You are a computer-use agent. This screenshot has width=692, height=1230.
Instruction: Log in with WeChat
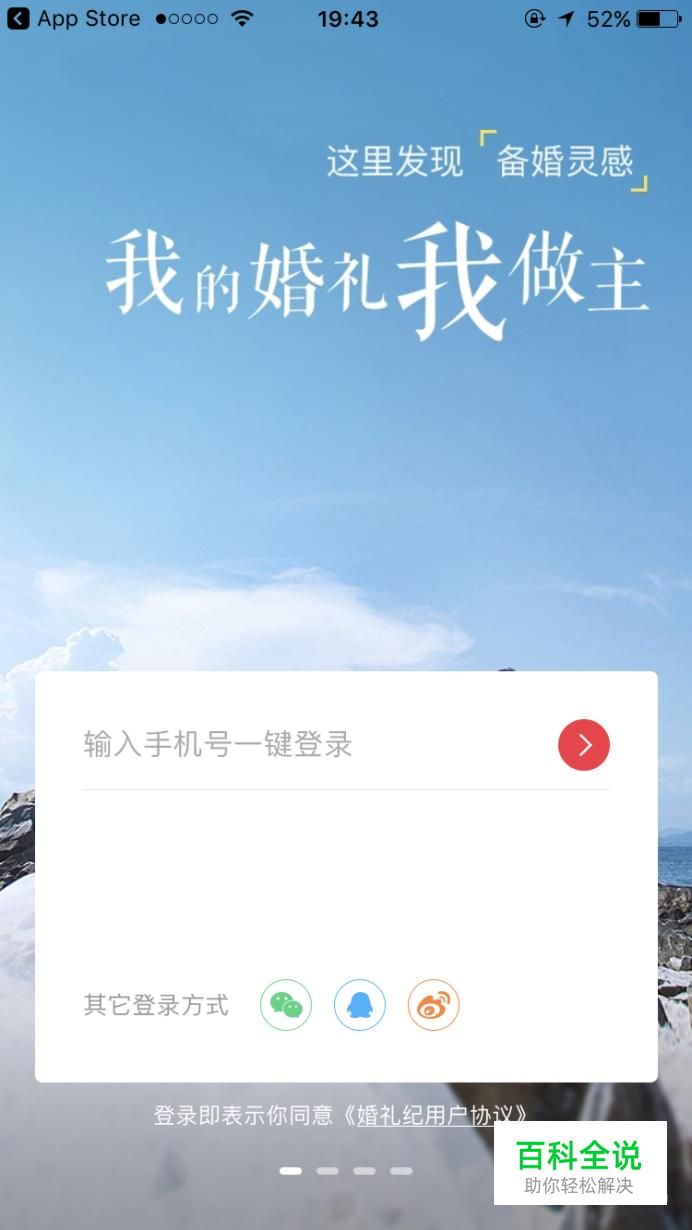tap(286, 1005)
